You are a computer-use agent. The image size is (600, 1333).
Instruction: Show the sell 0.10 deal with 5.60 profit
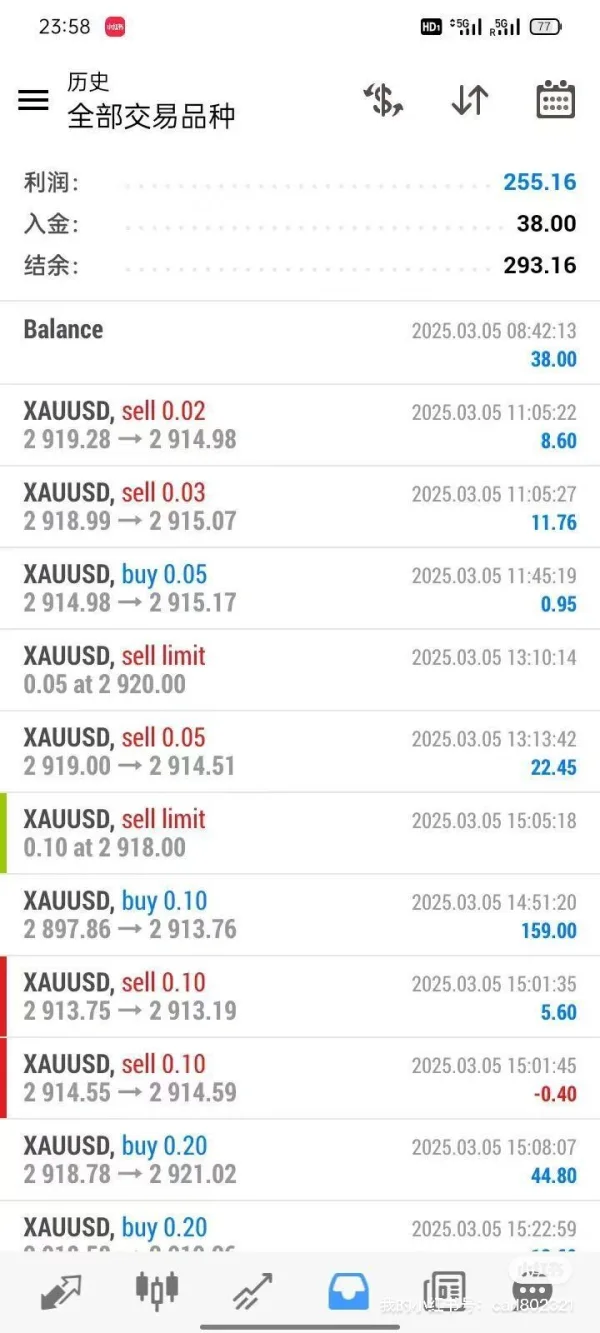[300, 997]
